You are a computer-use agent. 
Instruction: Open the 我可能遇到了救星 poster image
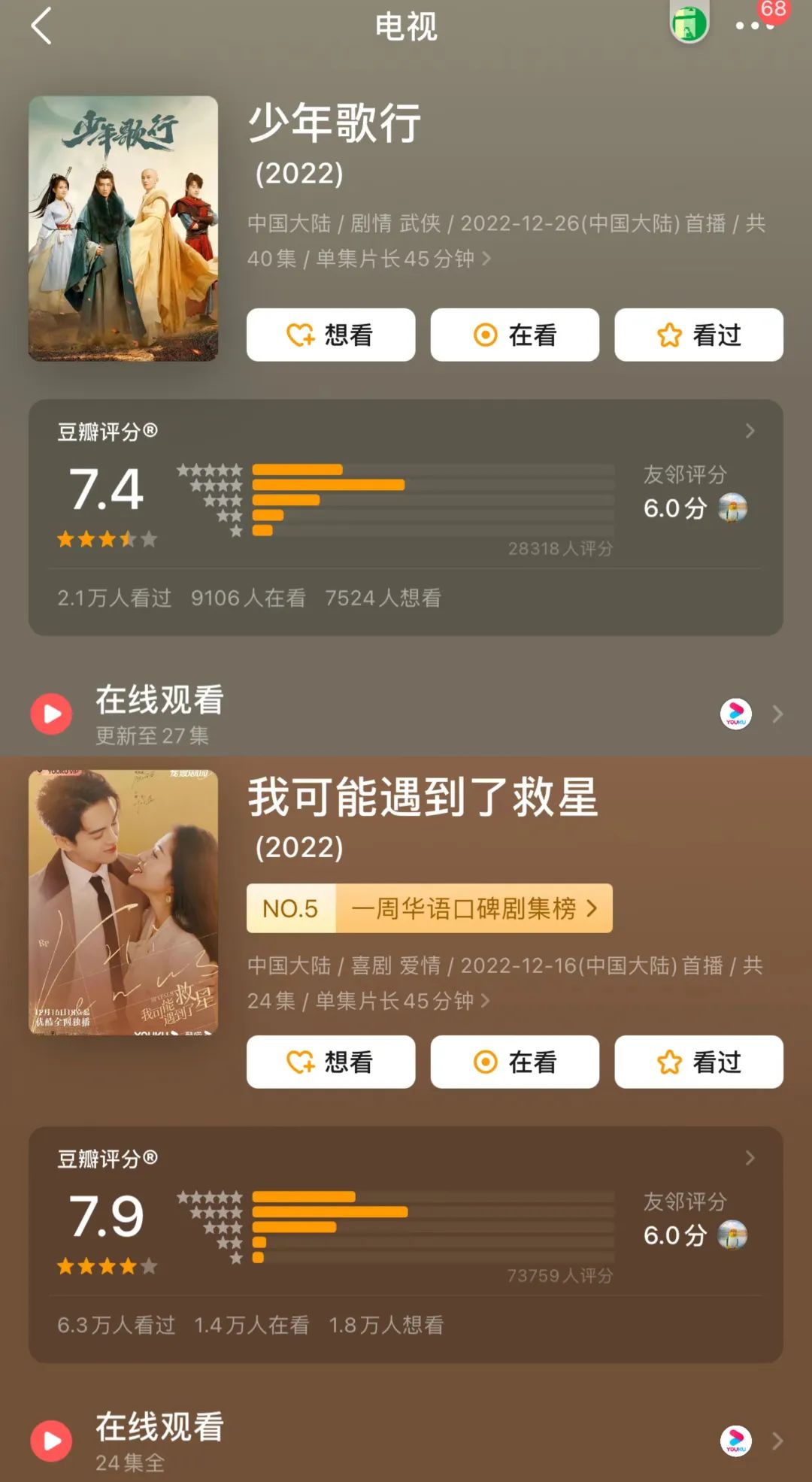(123, 902)
